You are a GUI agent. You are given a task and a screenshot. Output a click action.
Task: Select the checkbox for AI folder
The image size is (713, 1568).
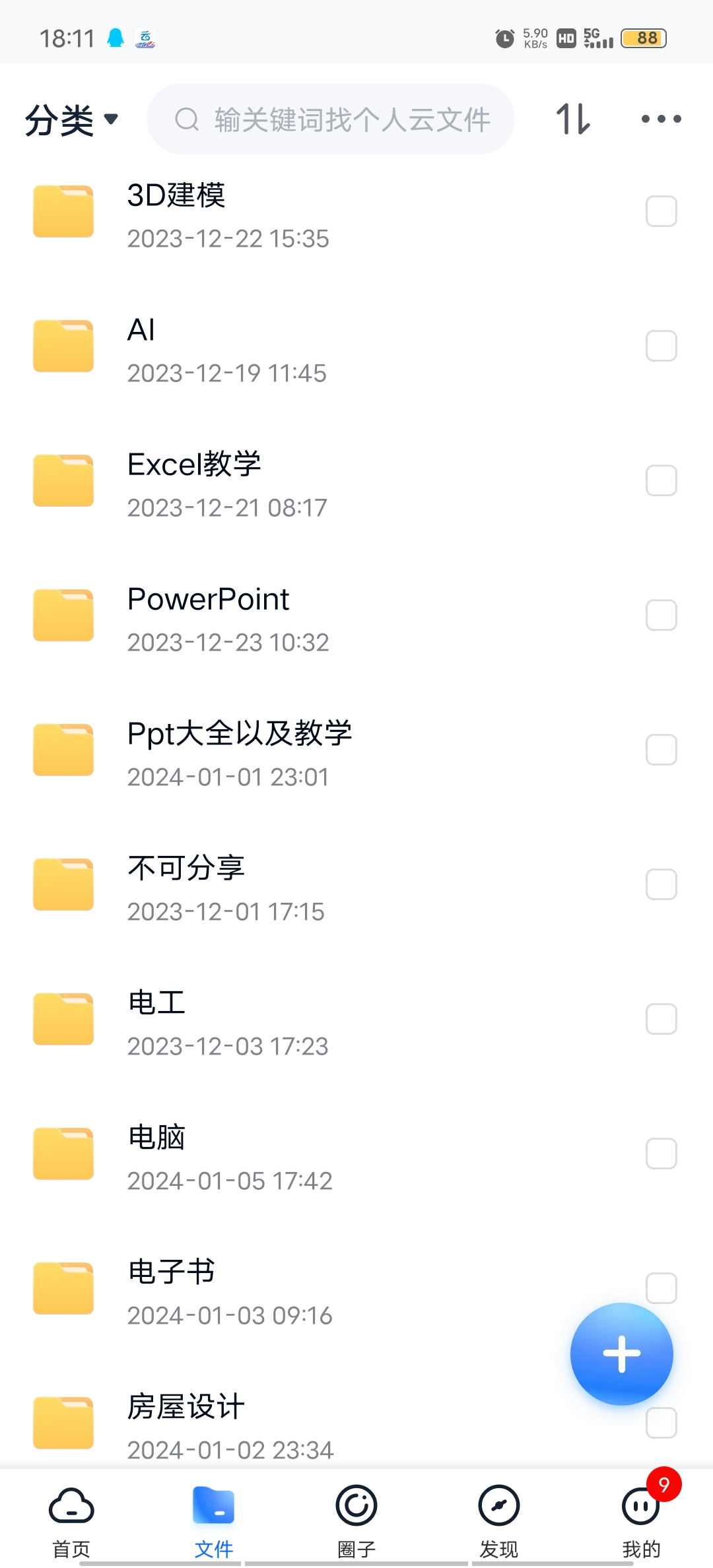pos(661,346)
